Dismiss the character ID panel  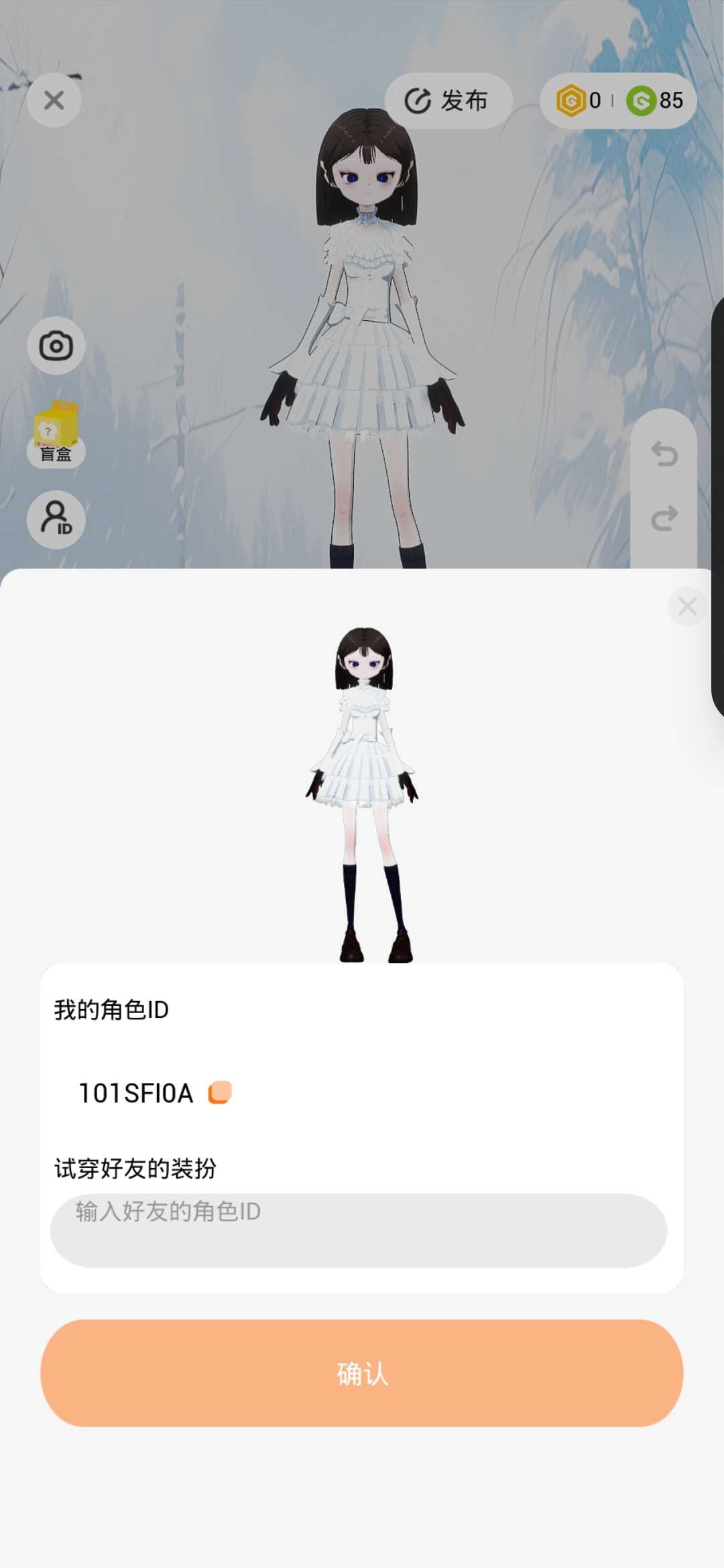686,606
